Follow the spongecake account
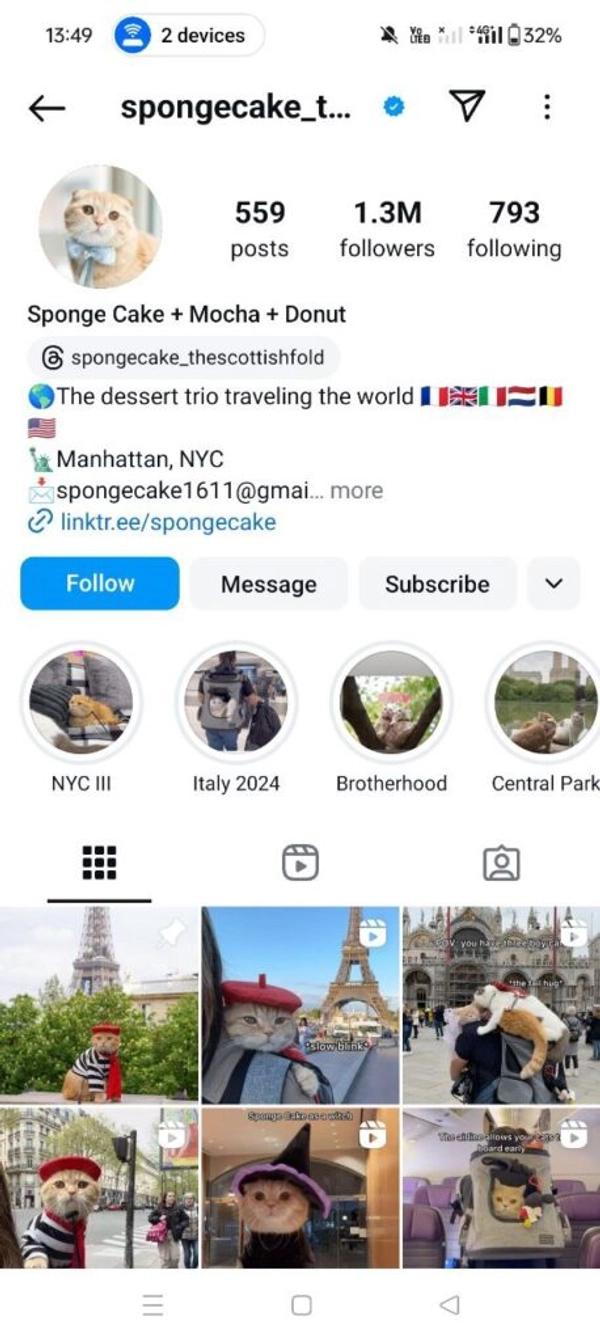 point(100,584)
